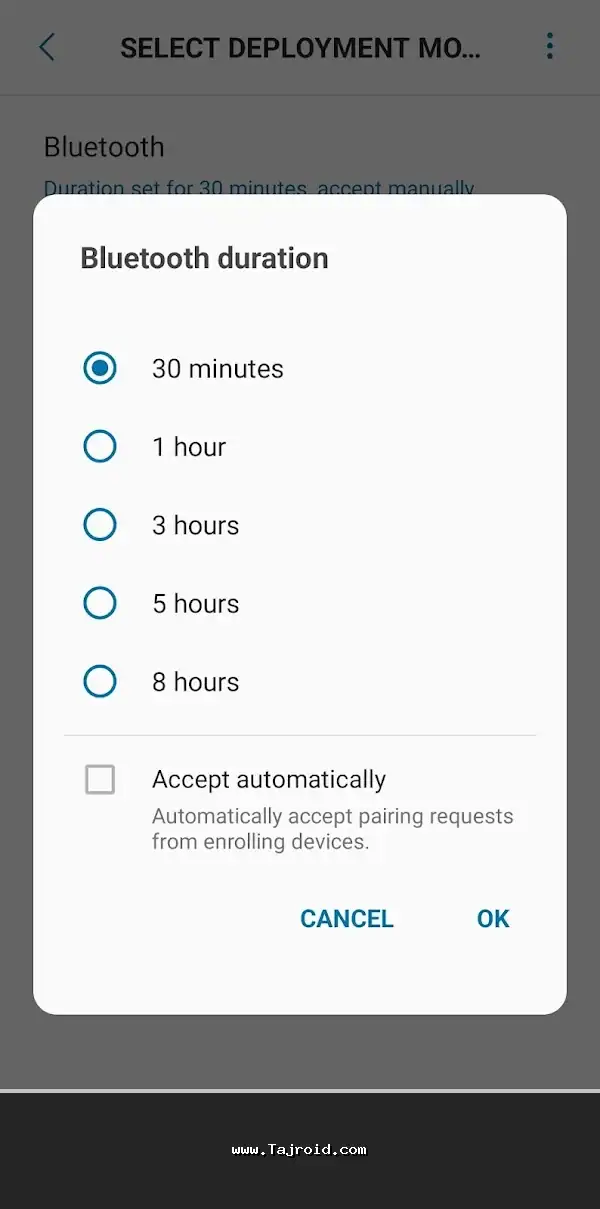Confirm the duration with OK
The image size is (600, 1209).
493,919
